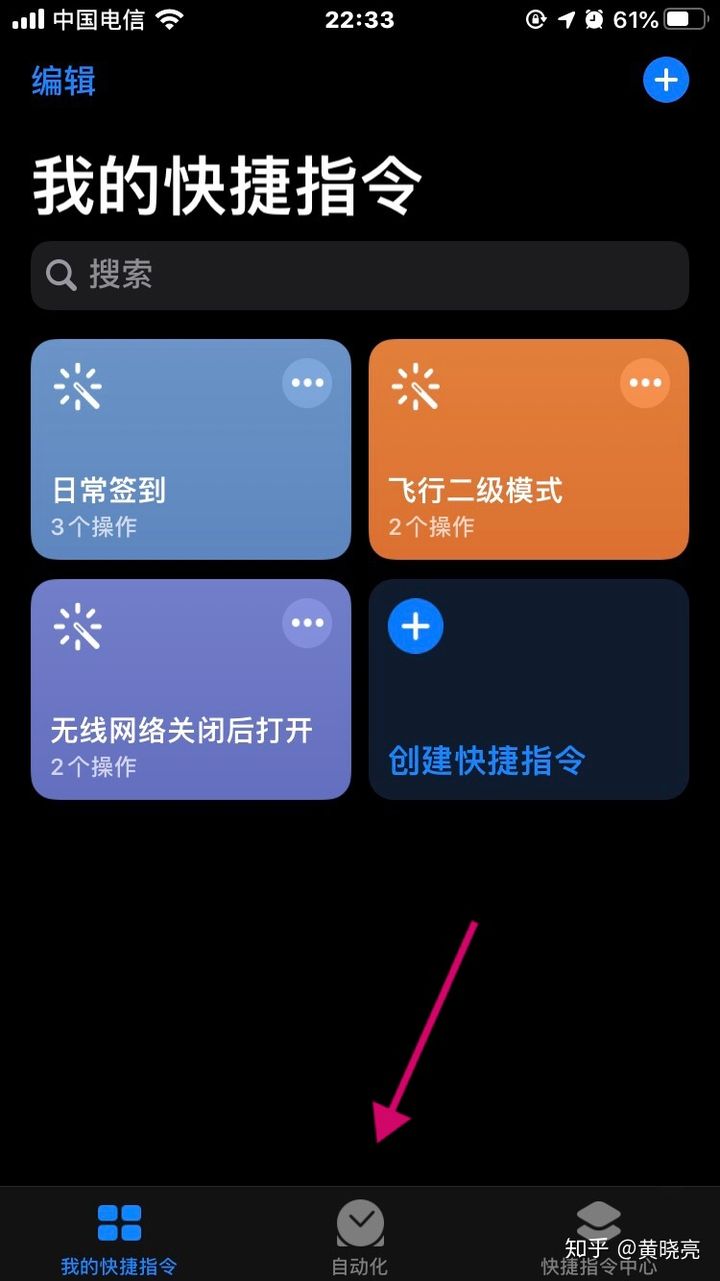
Task: Tap the 搜索 search field
Action: coord(360,275)
